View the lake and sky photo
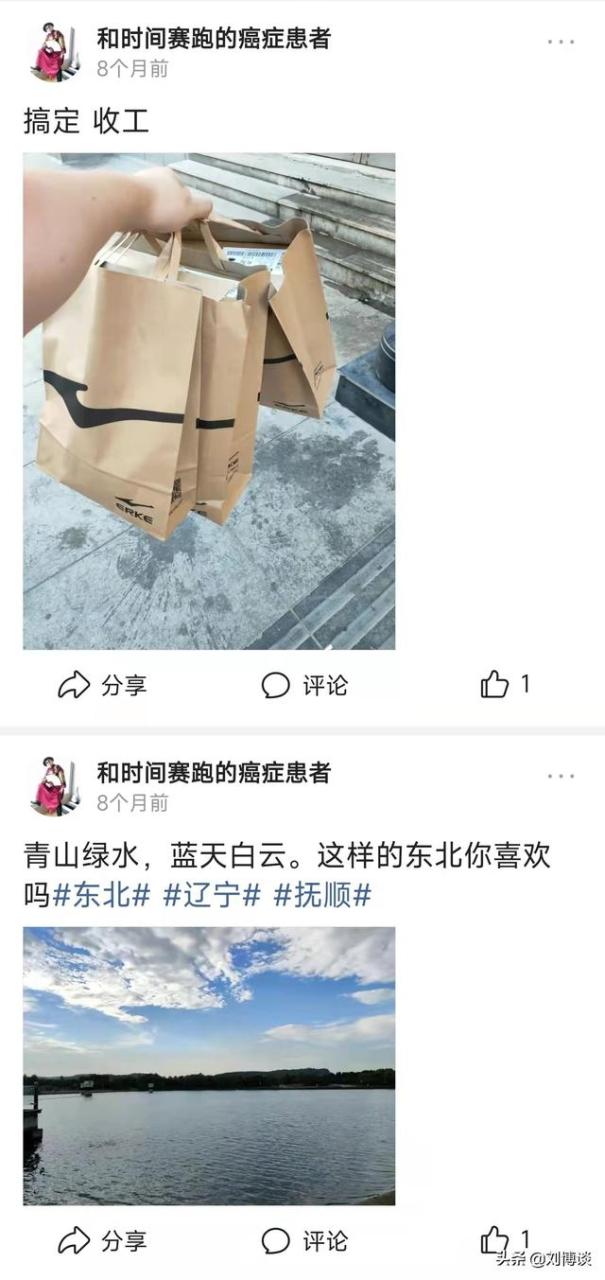This screenshot has width=605, height=1280. click(x=209, y=1065)
